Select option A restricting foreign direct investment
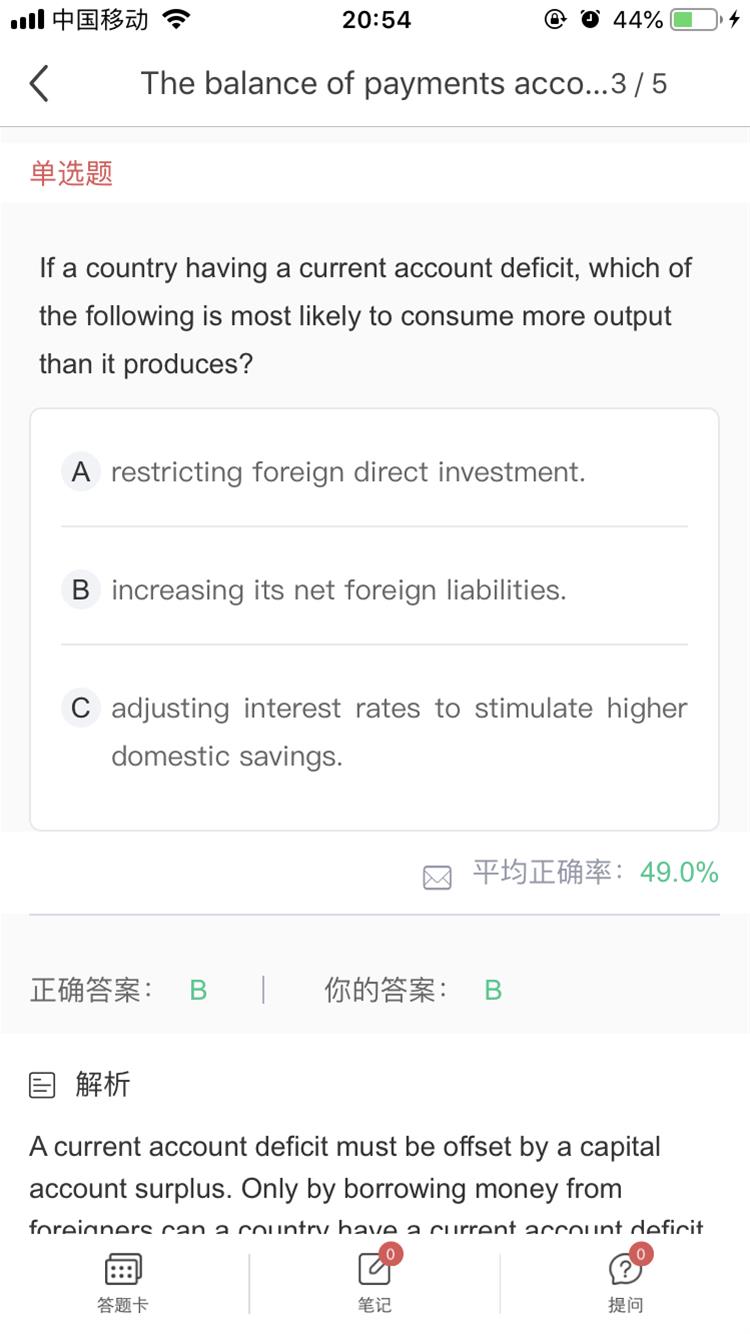The image size is (750, 1334). point(374,471)
